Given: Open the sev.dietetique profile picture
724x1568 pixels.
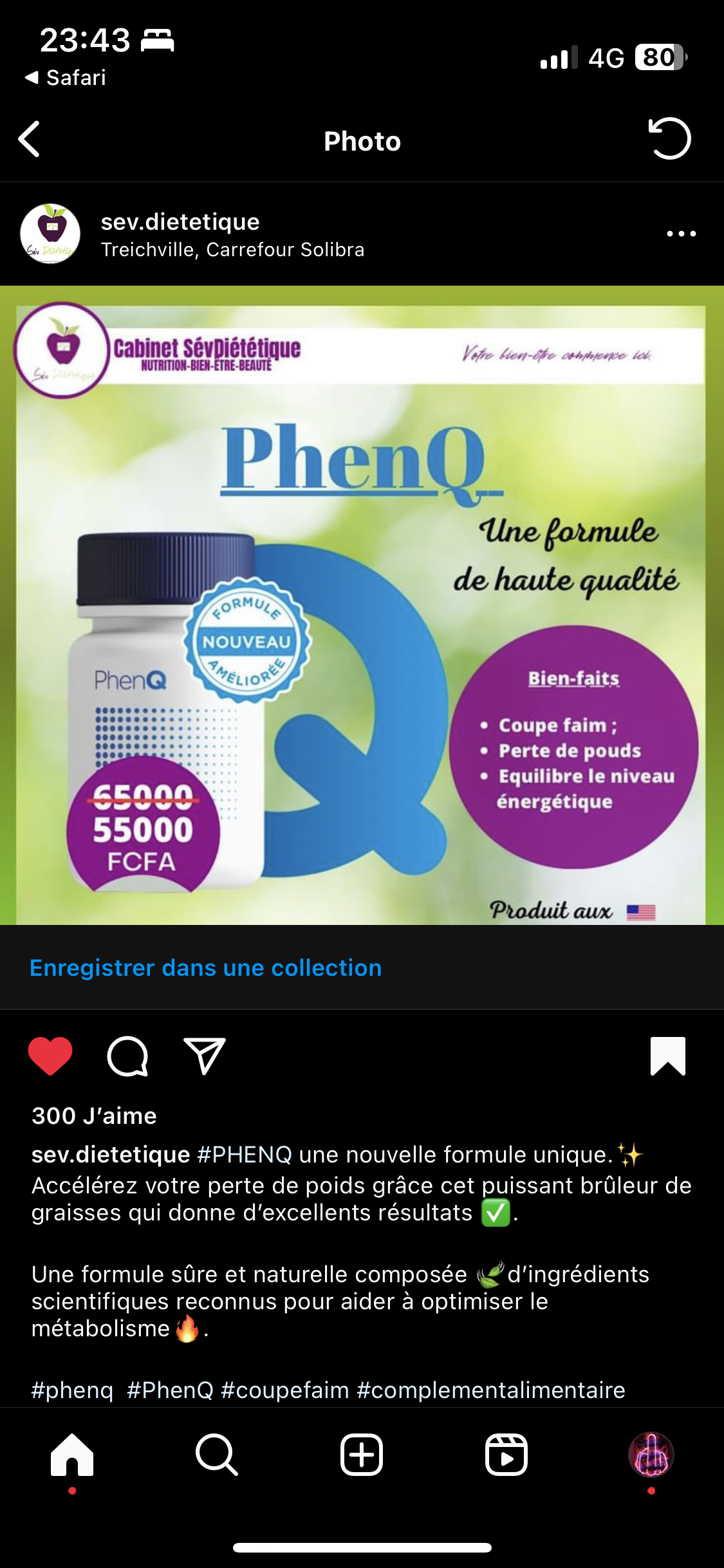Looking at the screenshot, I should tap(50, 234).
